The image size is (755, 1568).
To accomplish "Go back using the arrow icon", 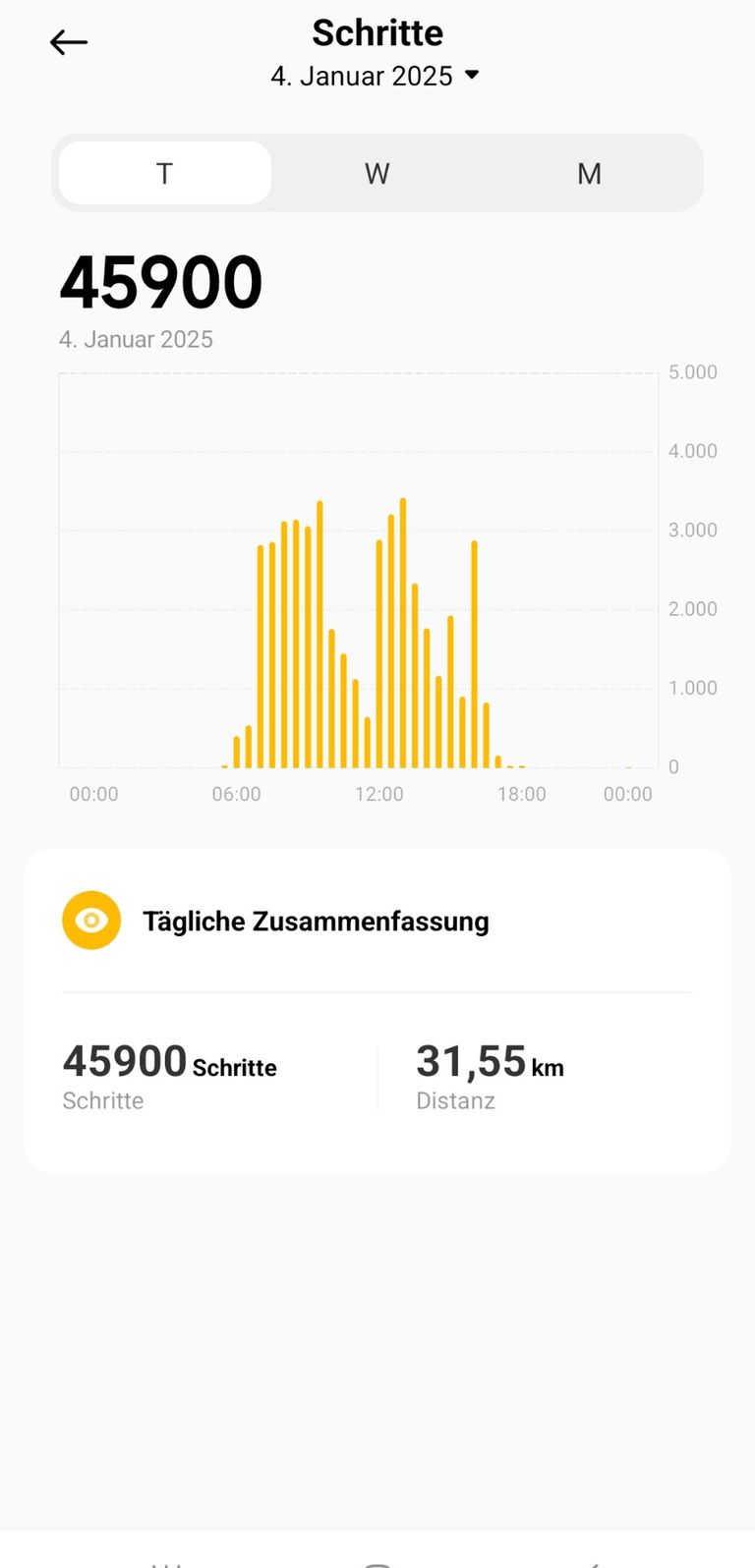I will pyautogui.click(x=69, y=42).
